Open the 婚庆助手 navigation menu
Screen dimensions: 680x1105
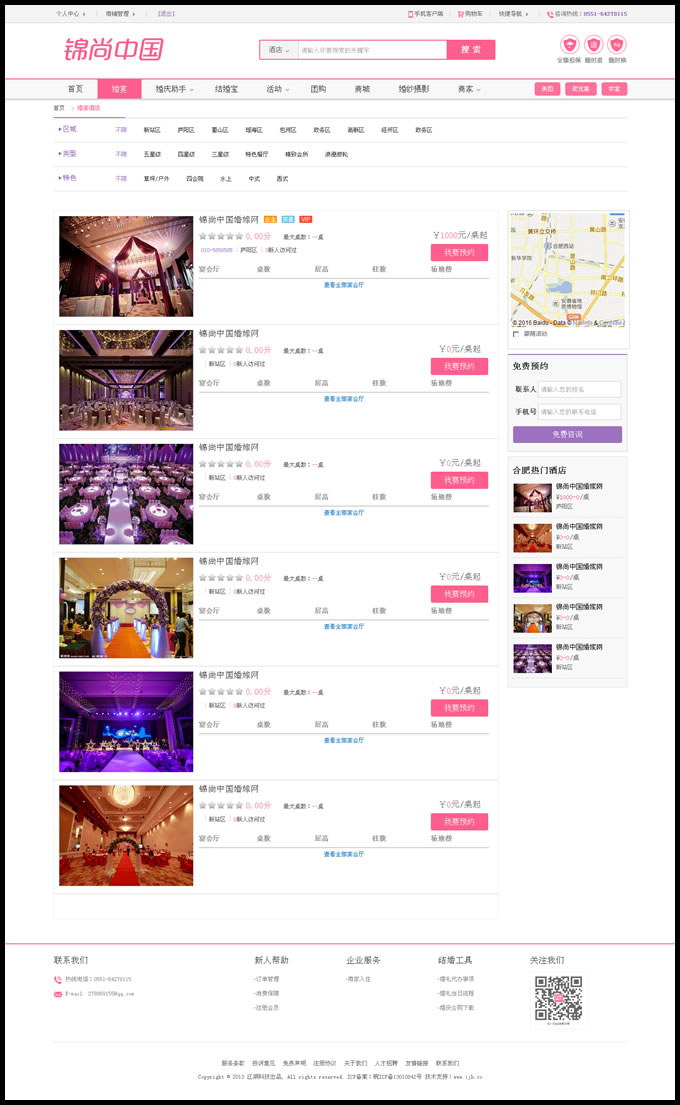coord(174,89)
